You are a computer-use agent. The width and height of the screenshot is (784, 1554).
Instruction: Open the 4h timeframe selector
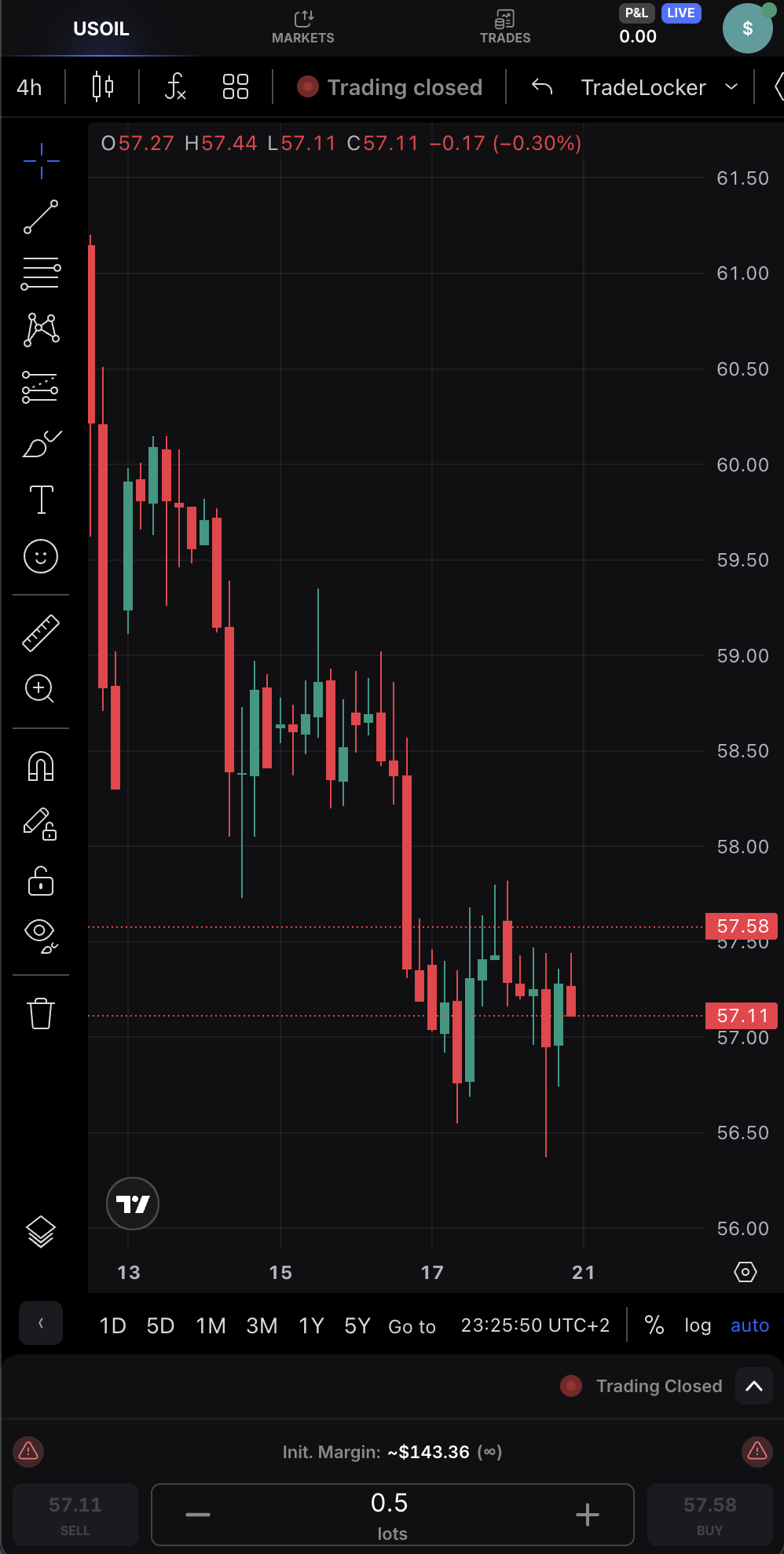pyautogui.click(x=29, y=87)
